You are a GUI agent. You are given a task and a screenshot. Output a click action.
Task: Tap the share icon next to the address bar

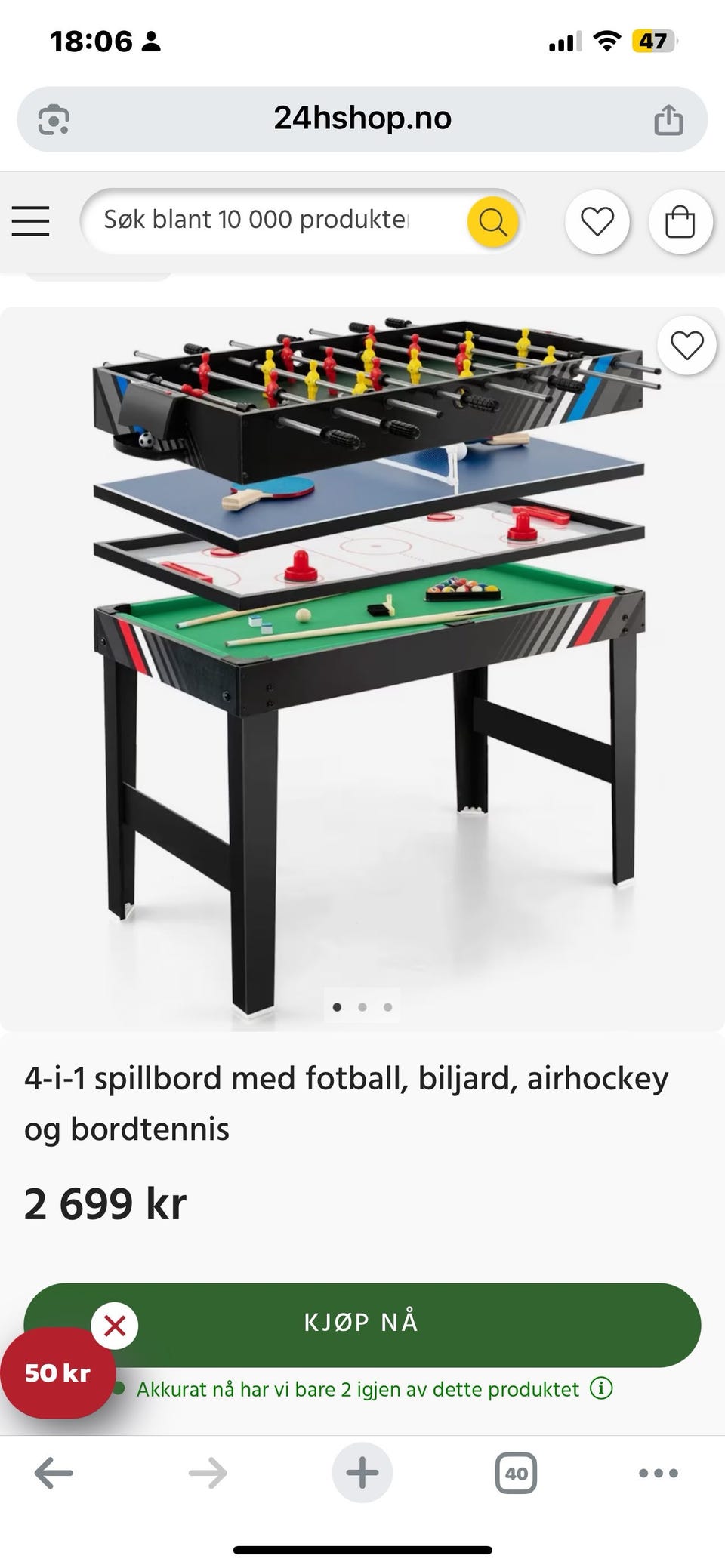click(668, 119)
